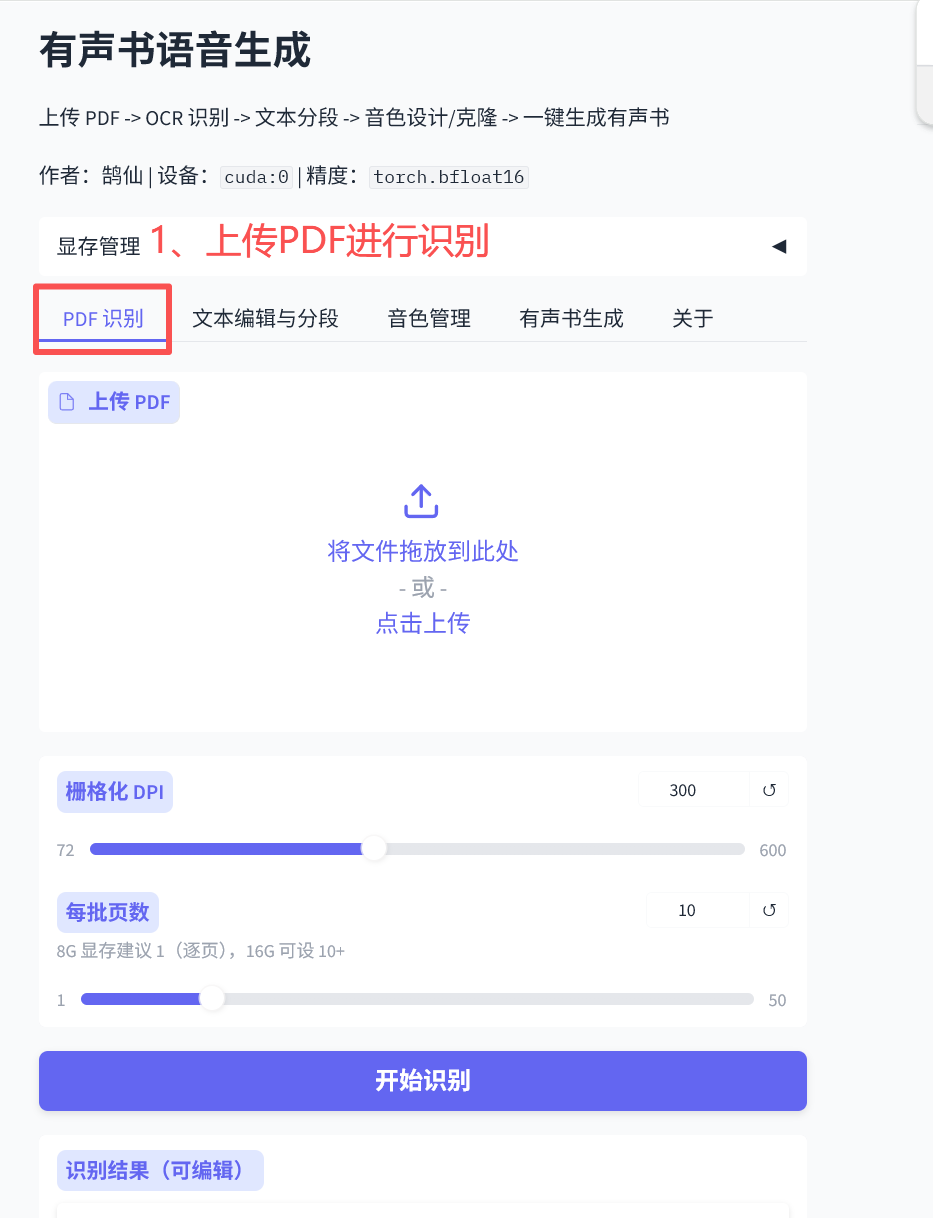This screenshot has width=933, height=1218.
Task: Reset the 每批页数 value
Action: pos(769,910)
